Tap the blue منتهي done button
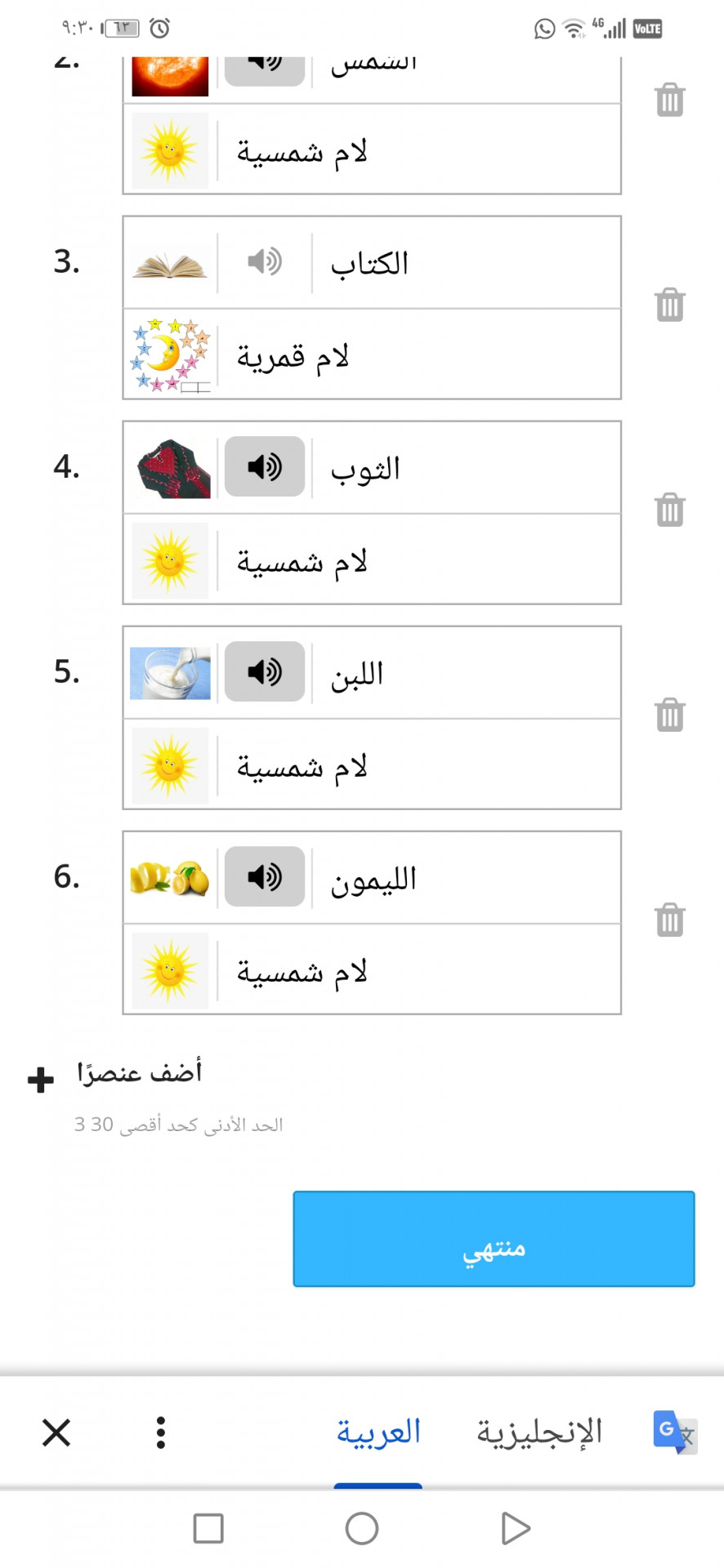724x1568 pixels. 494,1239
